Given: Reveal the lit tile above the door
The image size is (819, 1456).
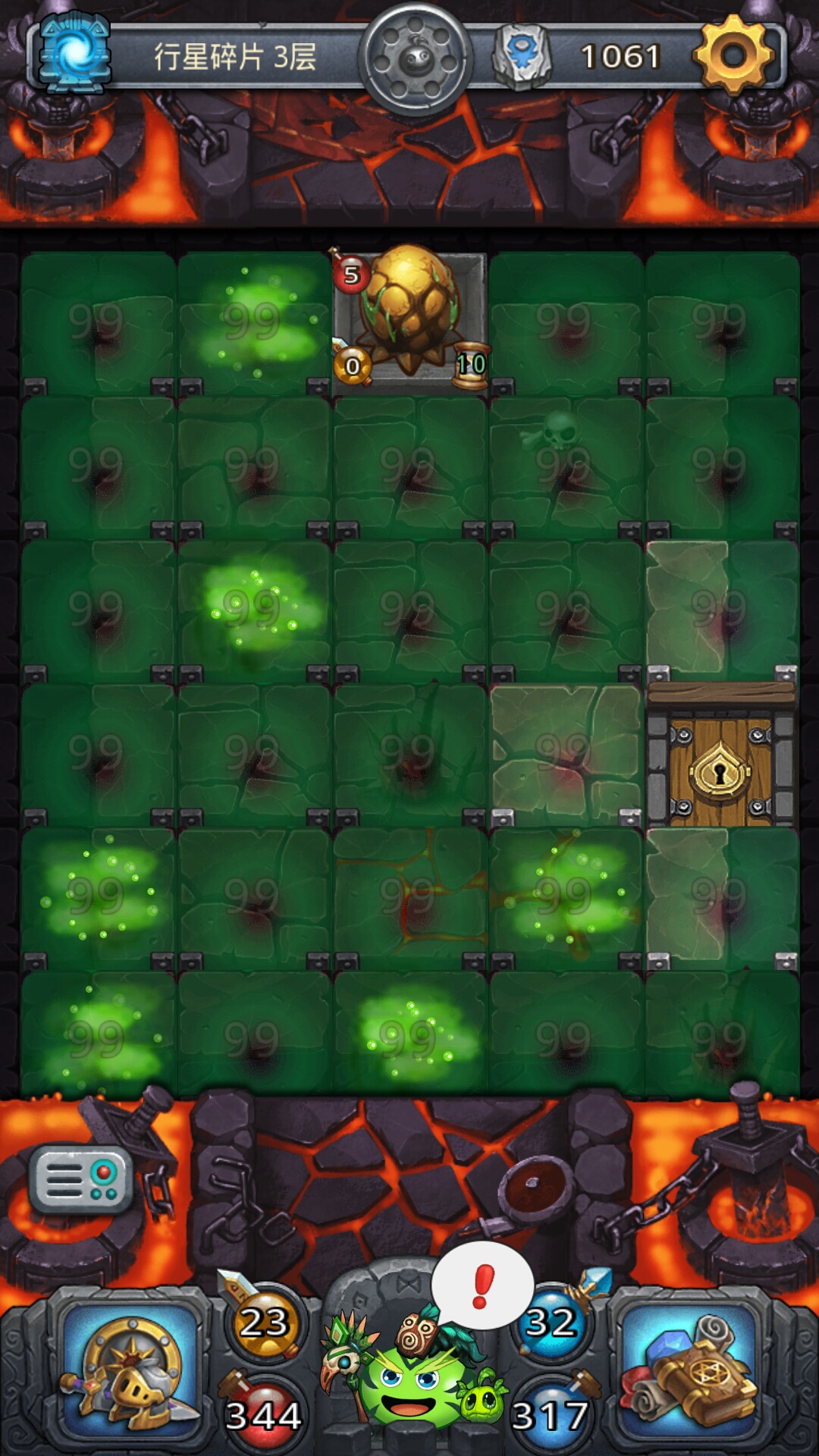Looking at the screenshot, I should coord(720,607).
